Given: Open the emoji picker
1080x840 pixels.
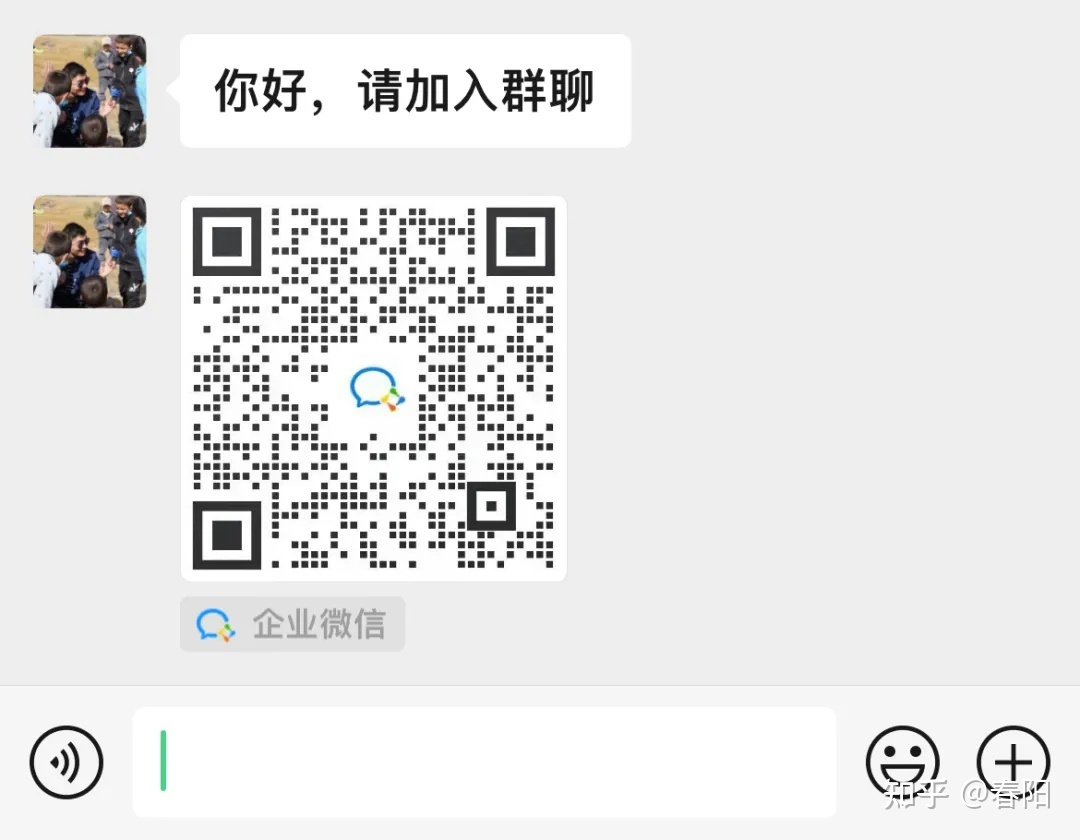Looking at the screenshot, I should [902, 762].
